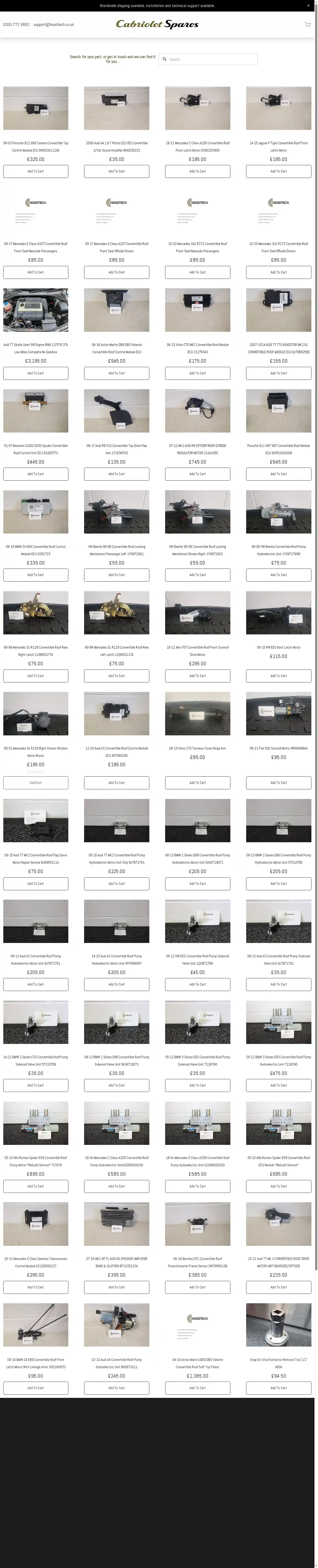Image resolution: width=318 pixels, height=1568 pixels.
Task: Add 14-20 Audi A3 Roof Pump to cart
Action: [116, 984]
